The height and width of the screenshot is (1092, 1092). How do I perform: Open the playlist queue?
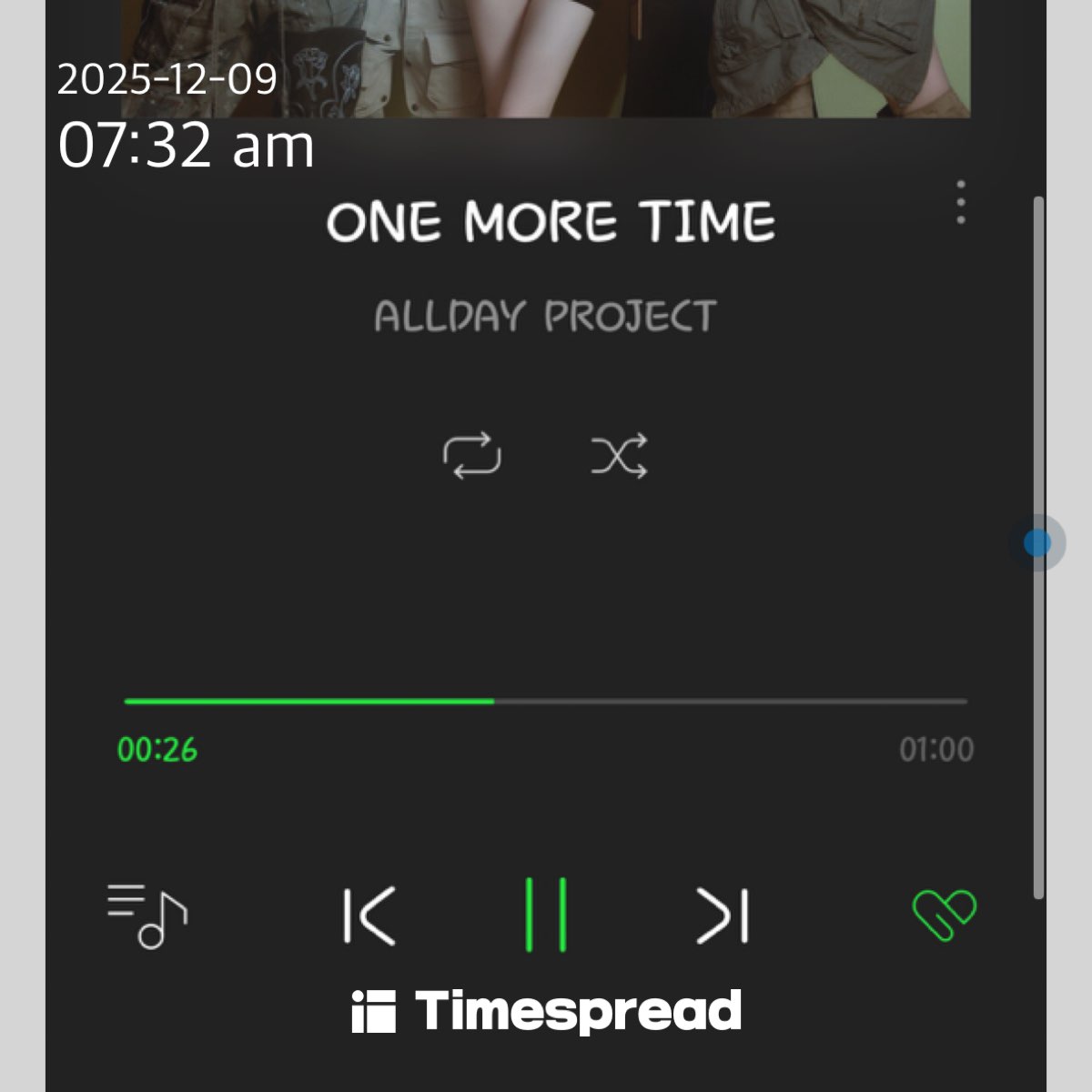coord(147,915)
